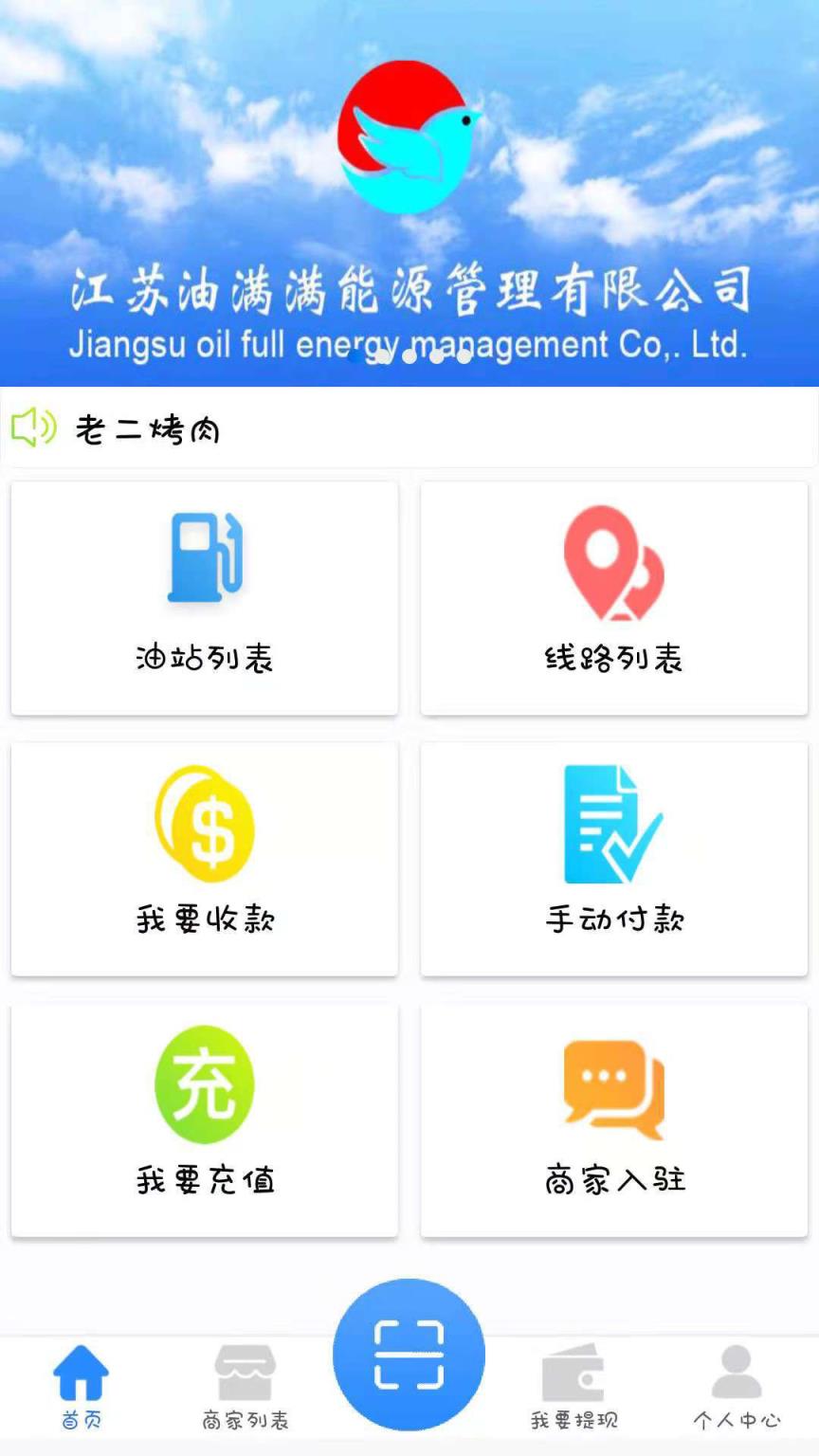The height and width of the screenshot is (1456, 819).
Task: Open the 油站列表 gas station icon
Action: (204, 557)
